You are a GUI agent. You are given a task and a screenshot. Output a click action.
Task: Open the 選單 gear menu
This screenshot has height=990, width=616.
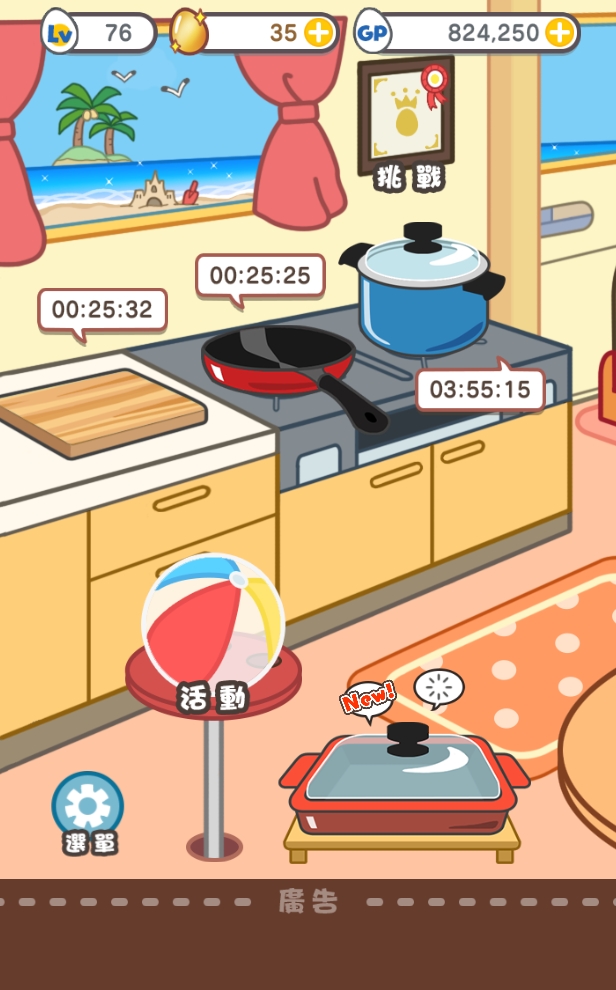coord(88,805)
